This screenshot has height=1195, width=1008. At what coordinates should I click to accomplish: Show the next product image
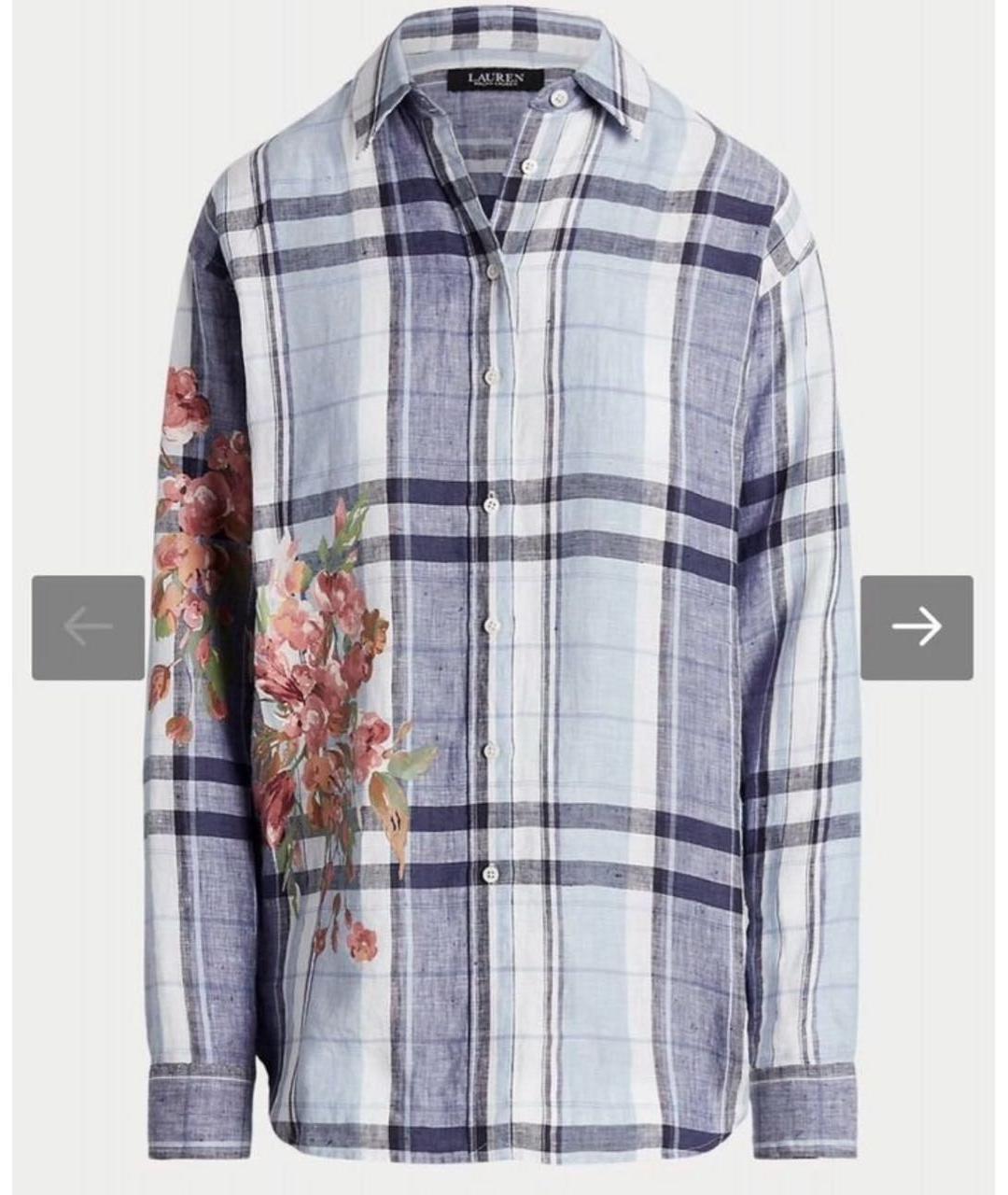click(916, 626)
